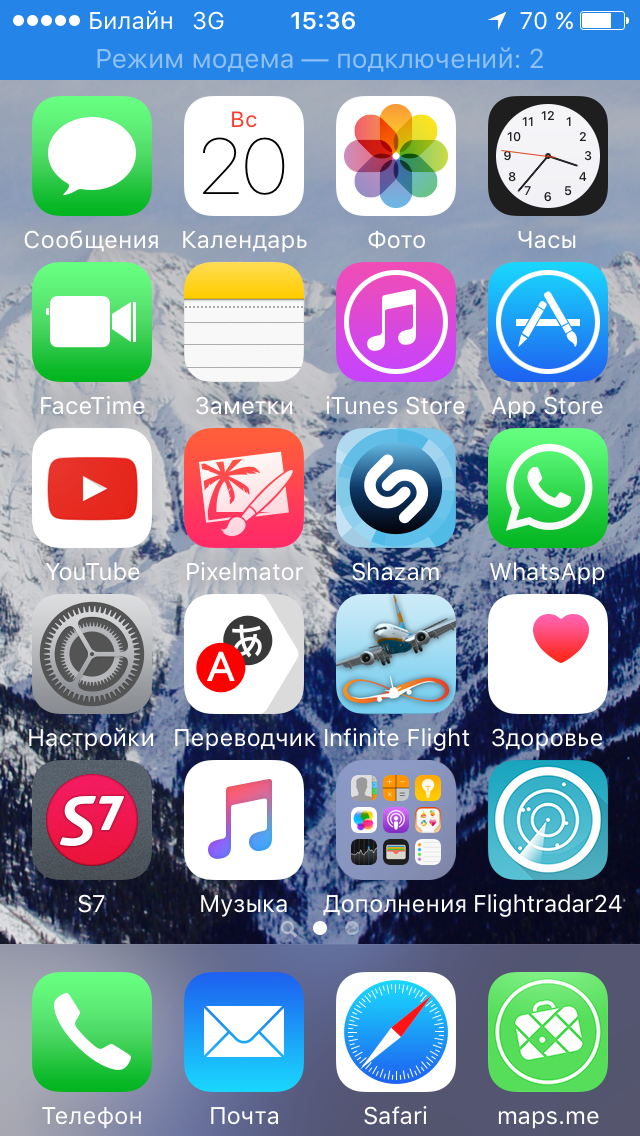Launch Pixelmator

click(x=244, y=488)
